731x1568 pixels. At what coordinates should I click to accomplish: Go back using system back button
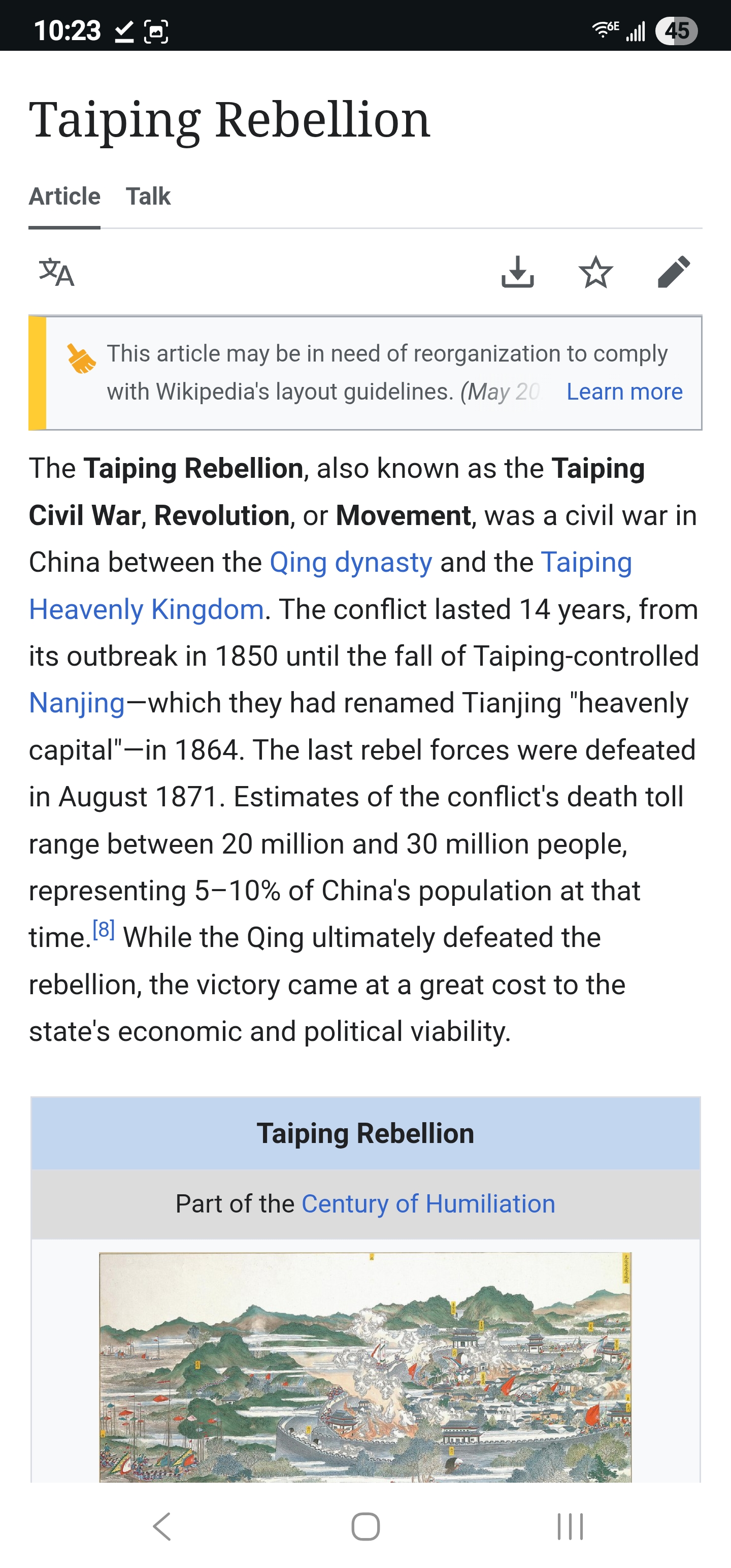click(x=162, y=1526)
